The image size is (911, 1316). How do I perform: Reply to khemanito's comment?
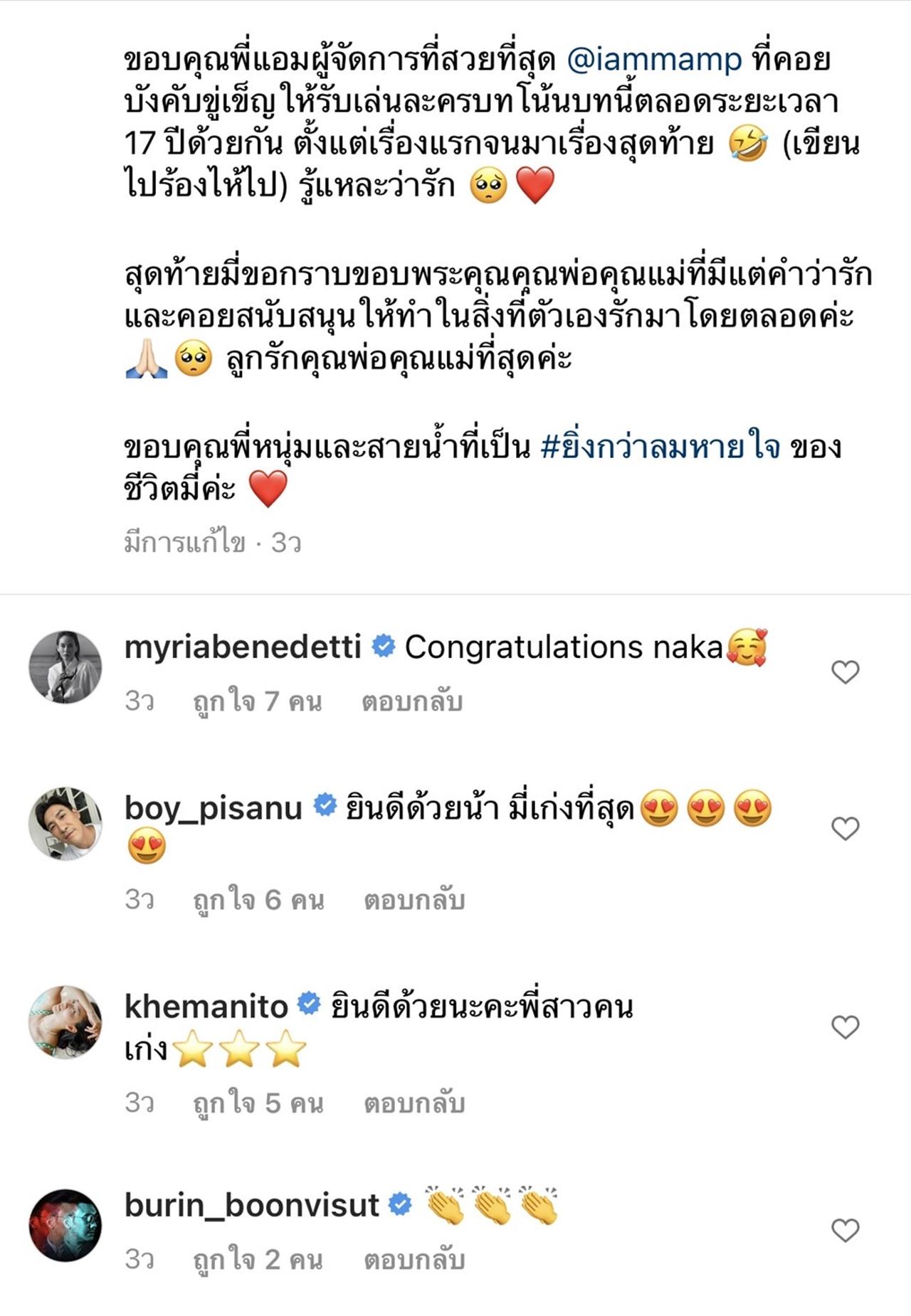[x=414, y=1103]
